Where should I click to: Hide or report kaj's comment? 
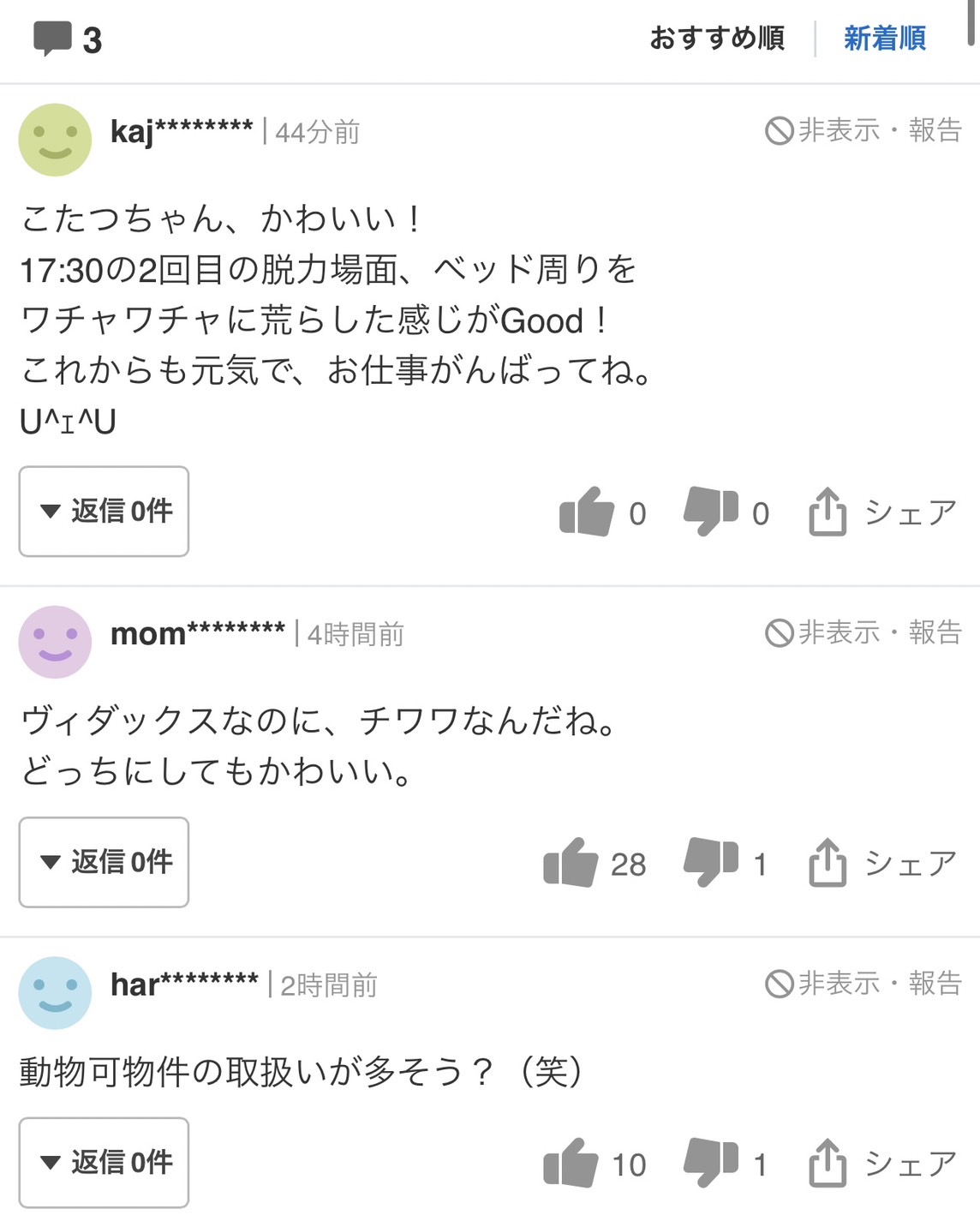click(863, 131)
